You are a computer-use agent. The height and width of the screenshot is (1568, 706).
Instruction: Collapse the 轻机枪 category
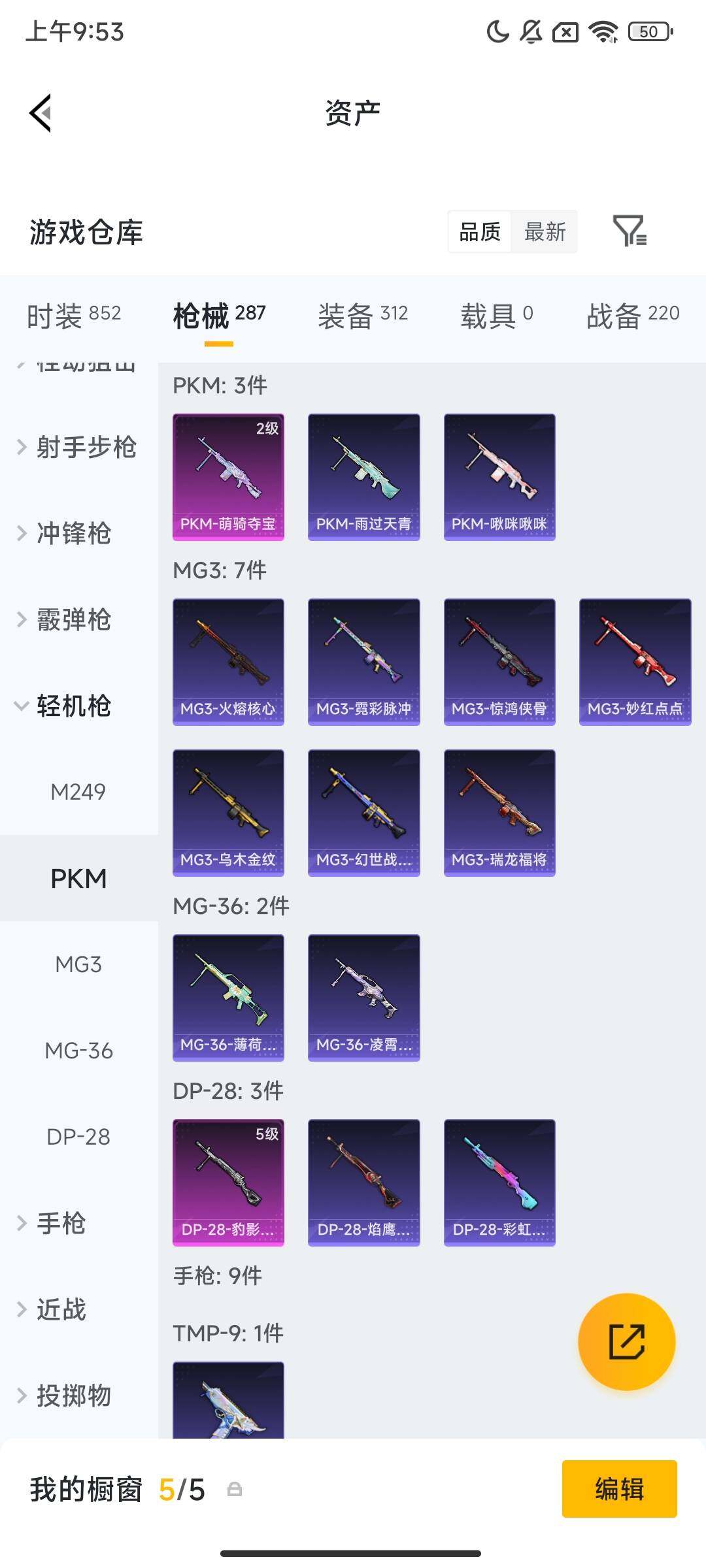point(65,706)
